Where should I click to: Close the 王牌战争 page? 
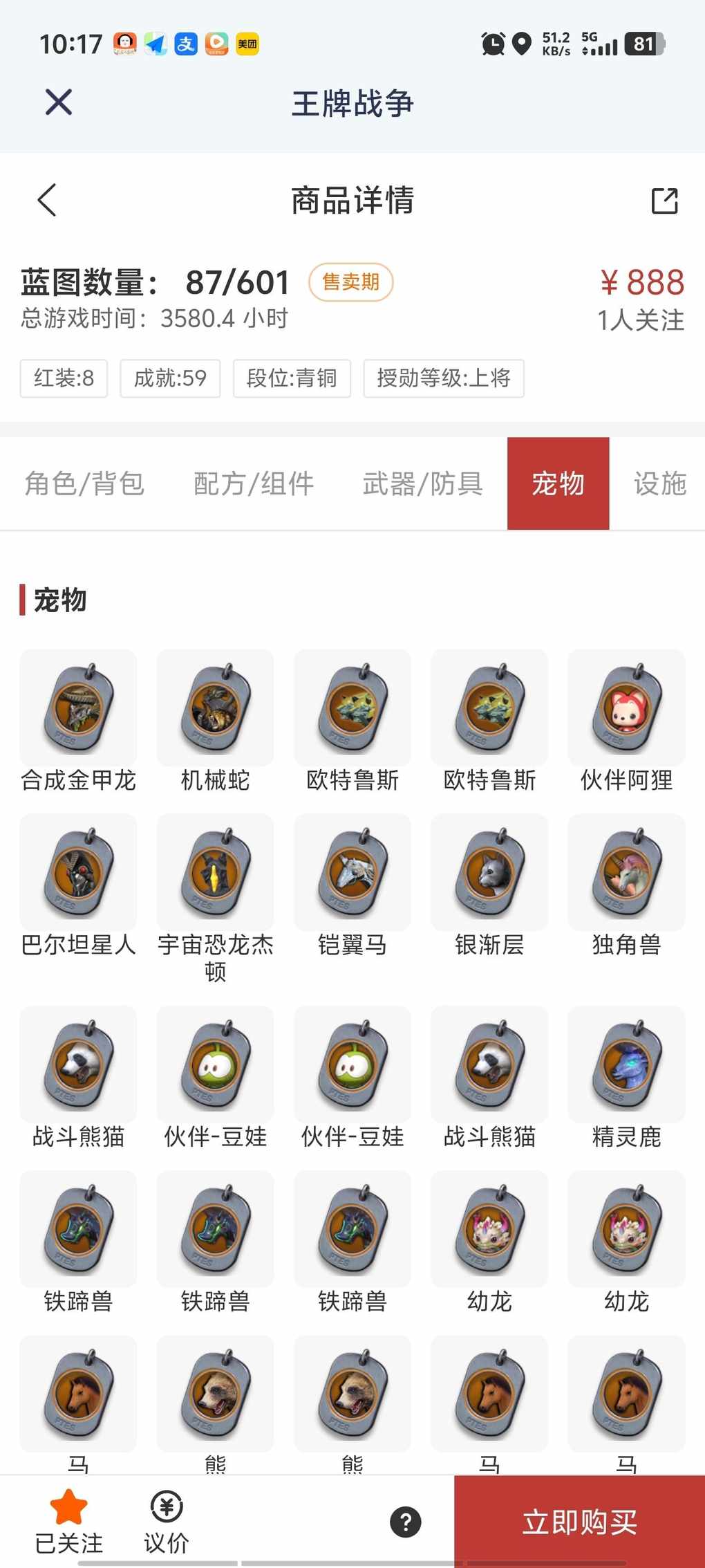(x=59, y=102)
